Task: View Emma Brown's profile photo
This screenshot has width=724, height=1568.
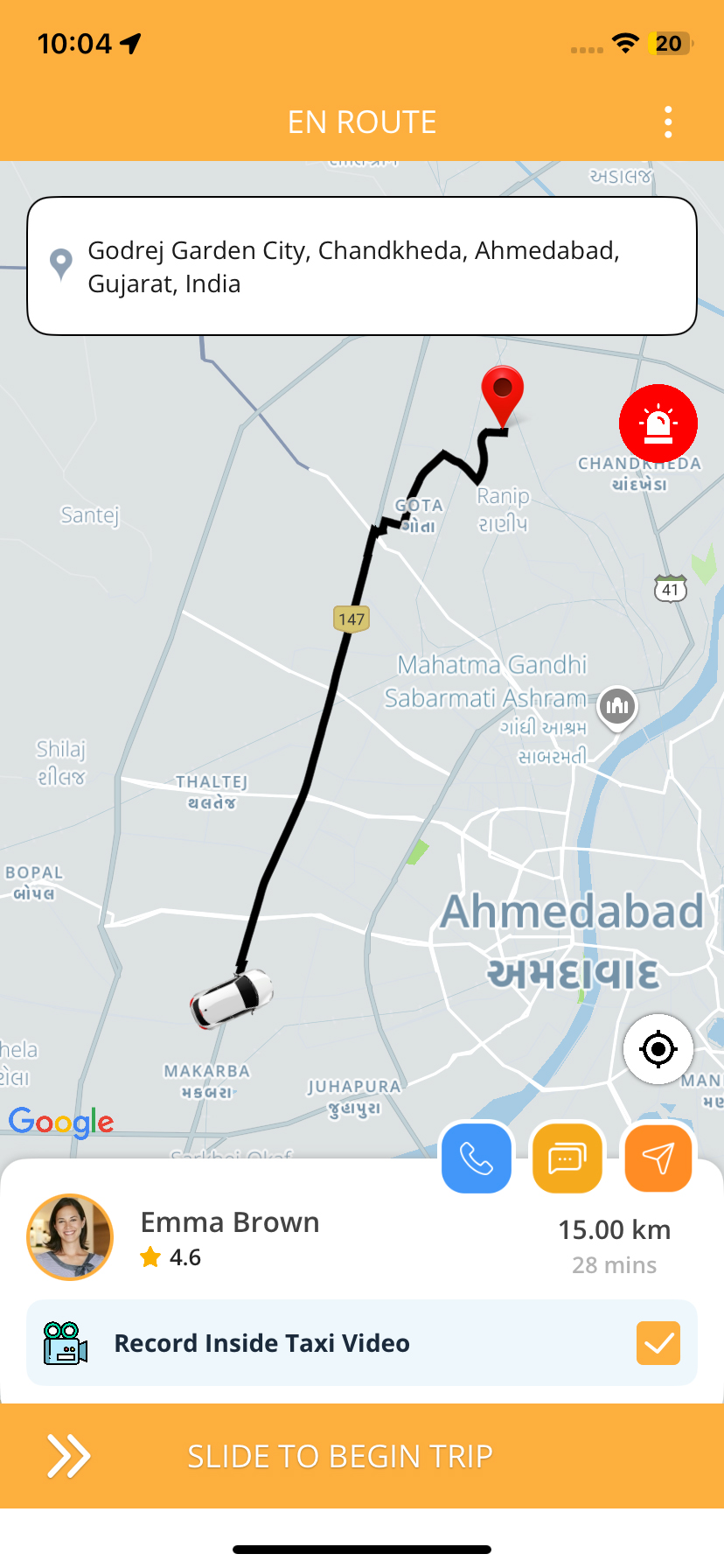Action: (x=70, y=1237)
